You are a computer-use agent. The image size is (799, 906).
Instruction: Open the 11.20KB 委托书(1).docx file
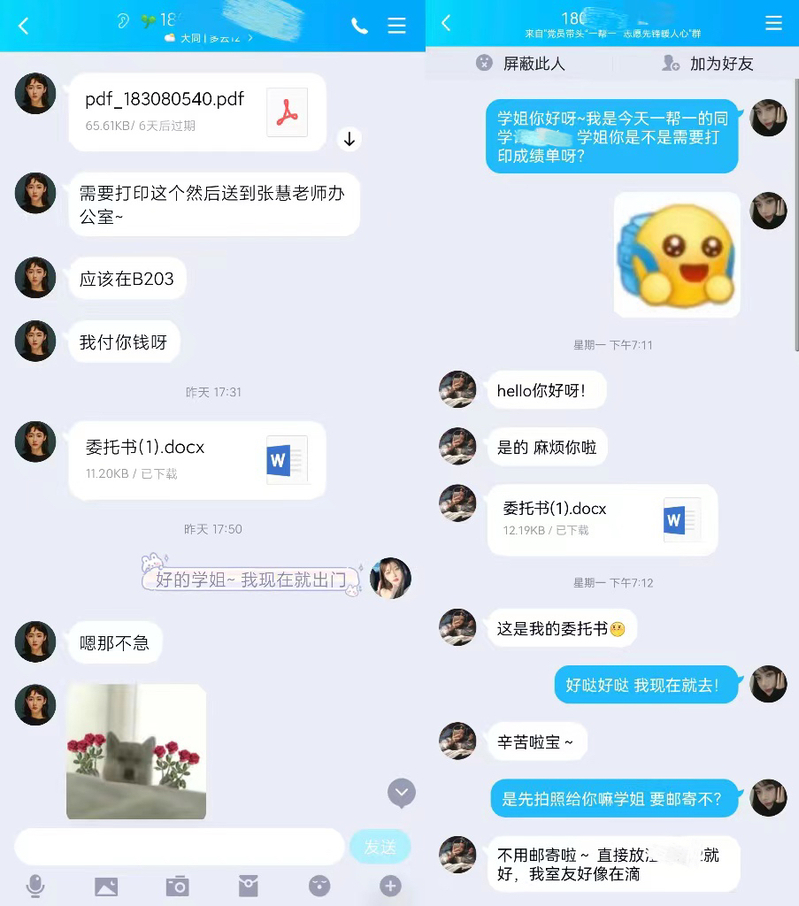click(x=197, y=459)
